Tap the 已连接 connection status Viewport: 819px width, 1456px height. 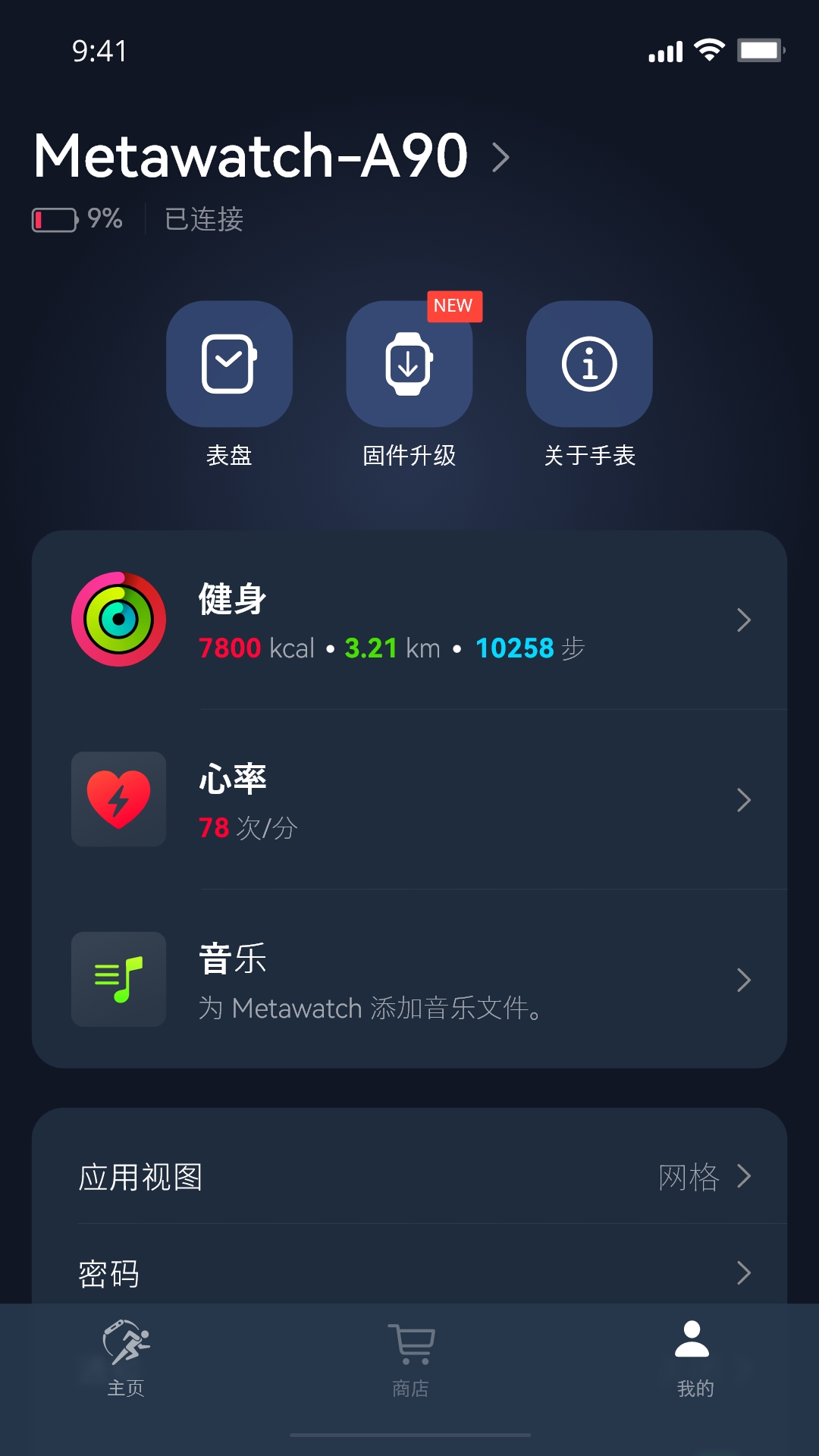pyautogui.click(x=204, y=219)
